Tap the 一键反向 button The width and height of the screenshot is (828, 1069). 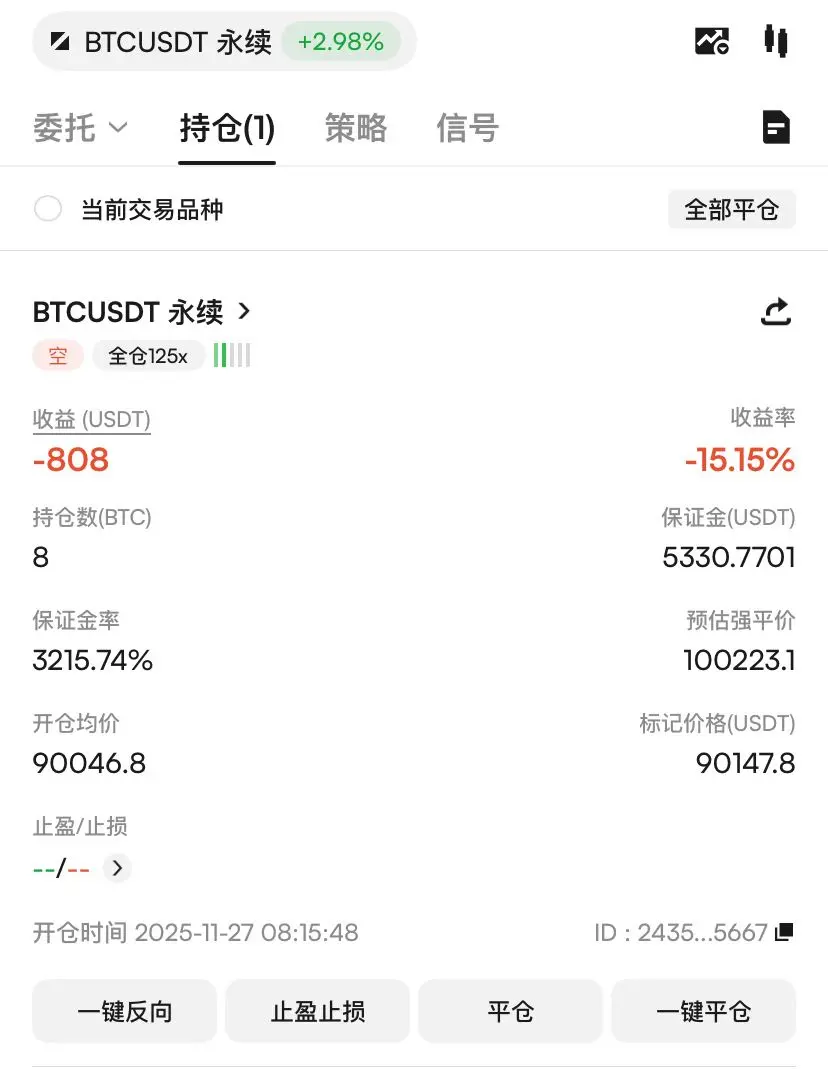125,1011
